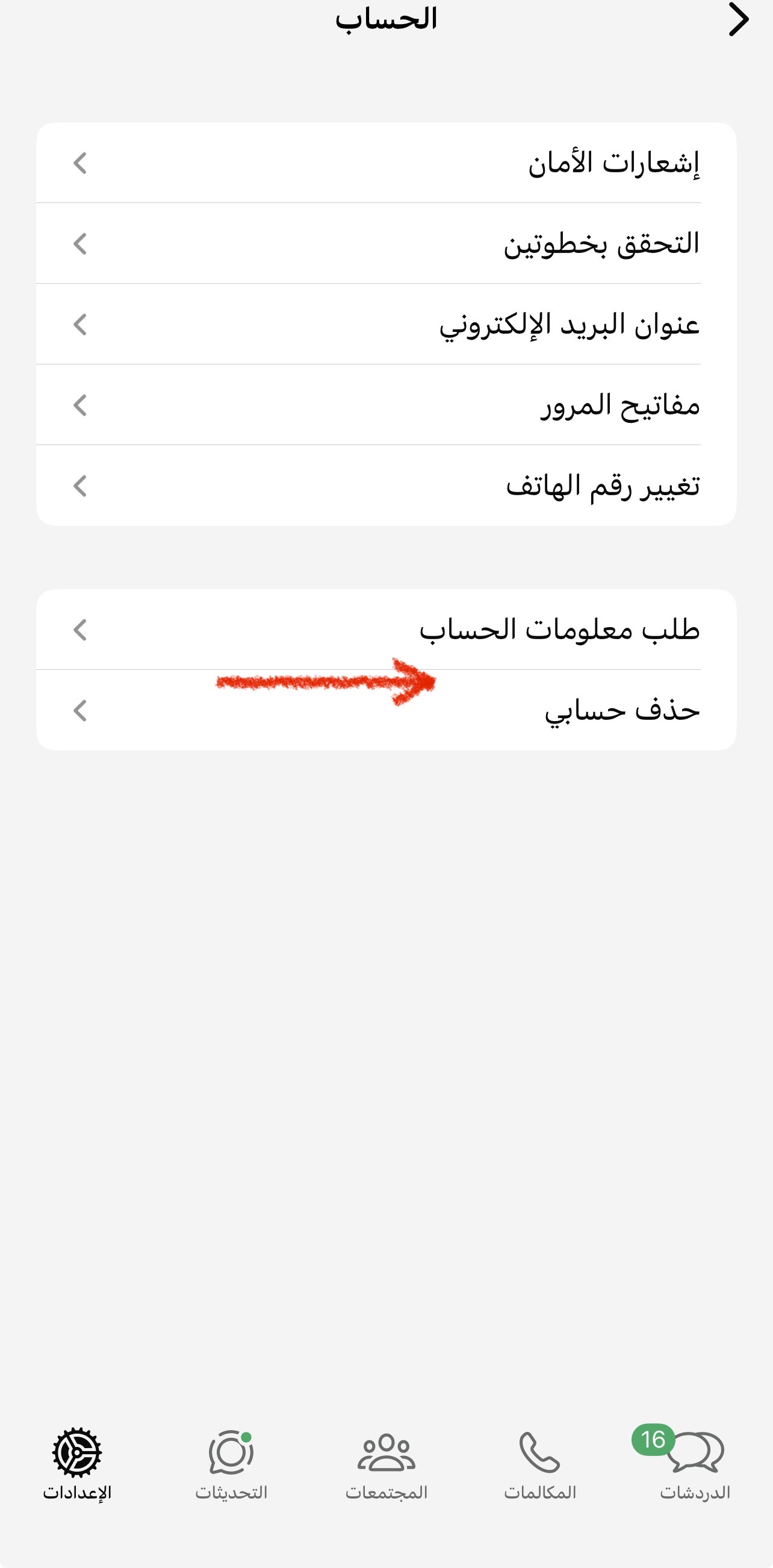Switch to المكالمات calls tab

[x=540, y=1464]
